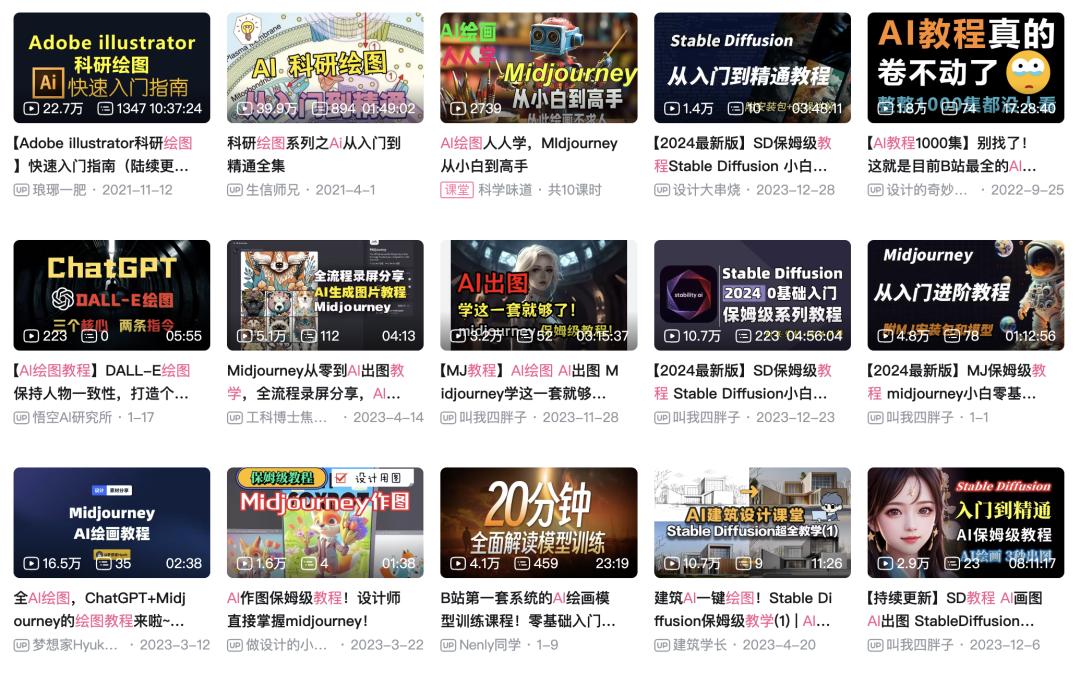
Task: Visit uploader 琅琊一肥's profile
Action: click(x=59, y=190)
